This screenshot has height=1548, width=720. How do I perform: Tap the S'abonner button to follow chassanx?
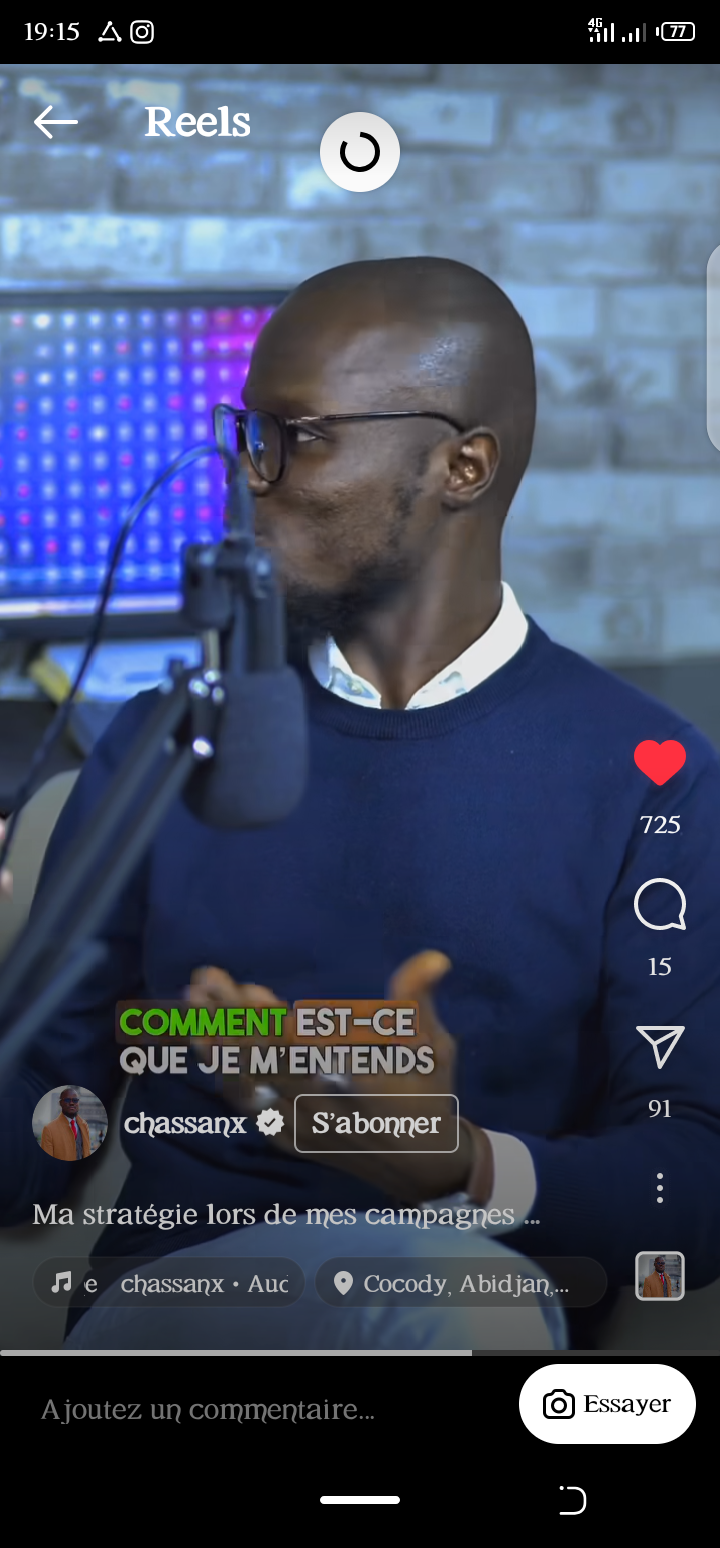(x=376, y=1123)
